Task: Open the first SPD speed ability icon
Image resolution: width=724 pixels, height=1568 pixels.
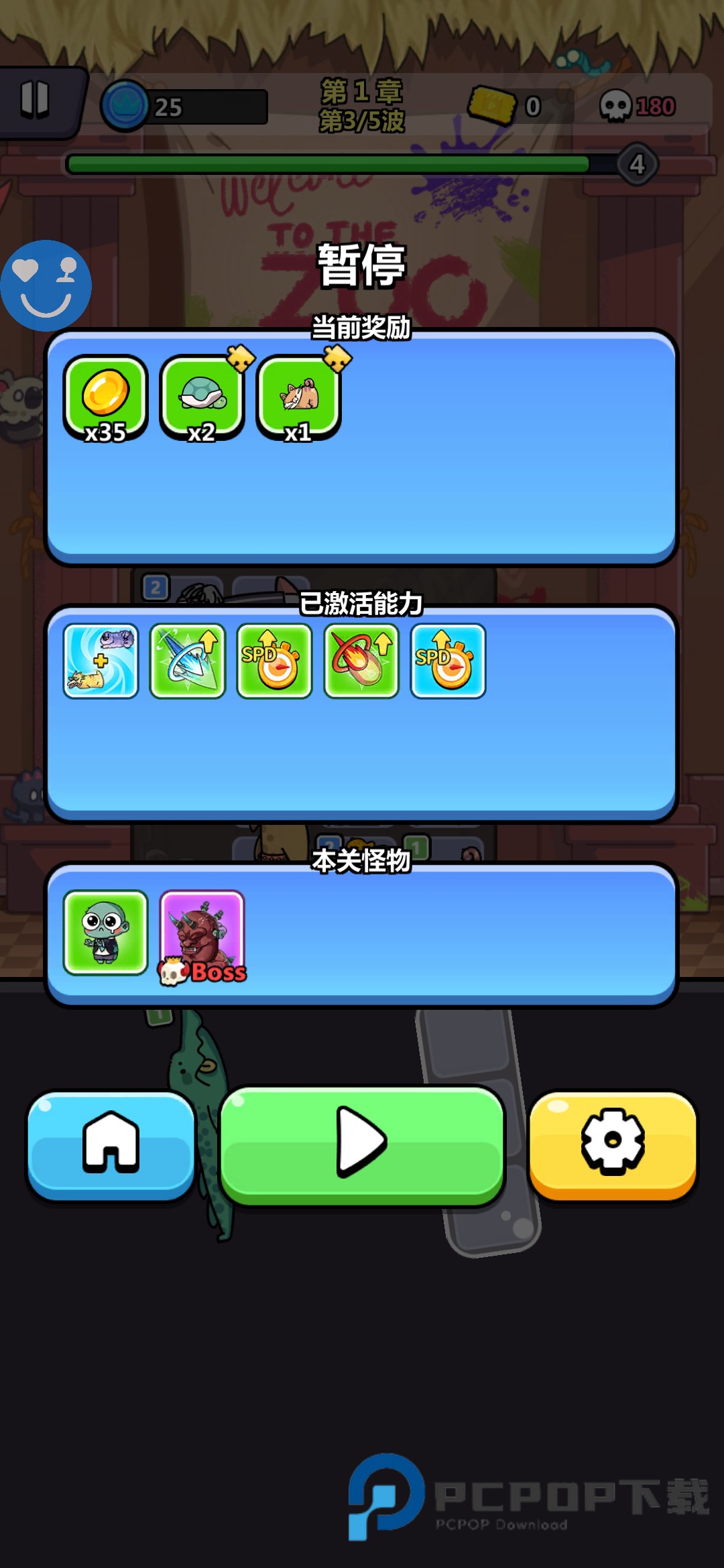Action: point(276,661)
